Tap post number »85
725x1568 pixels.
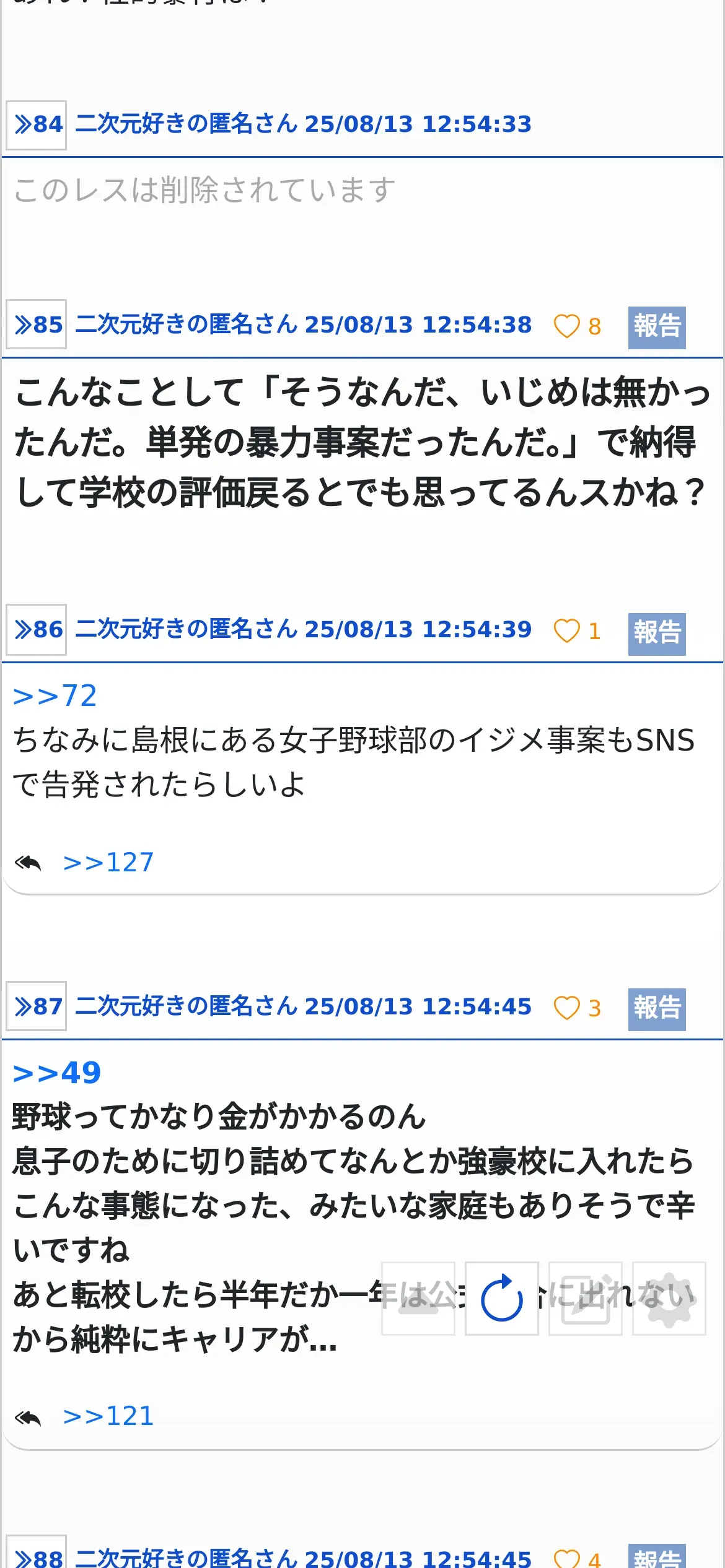37,325
